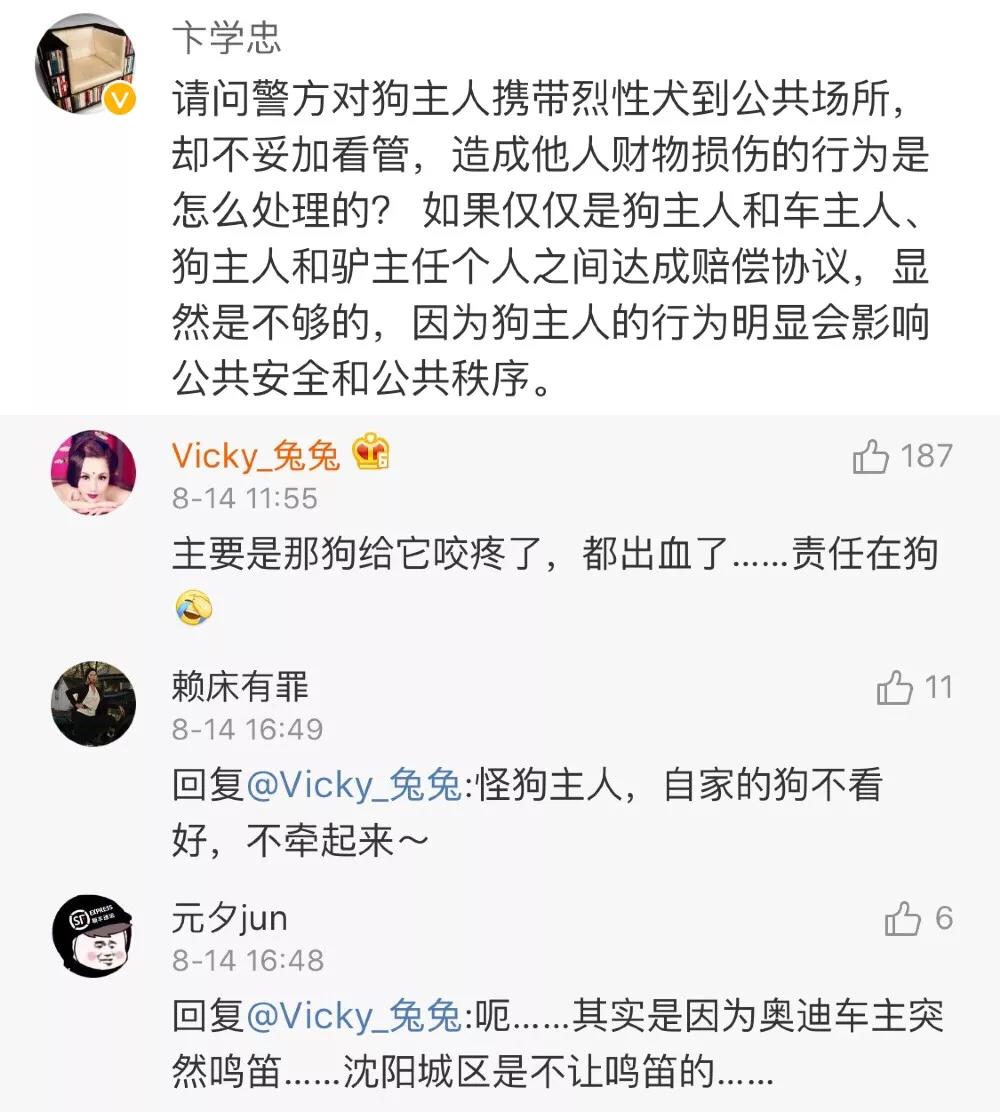Viewport: 1000px width, 1112px height.
Task: Like 赖床有罪's reply with 11 likes
Action: pyautogui.click(x=895, y=689)
